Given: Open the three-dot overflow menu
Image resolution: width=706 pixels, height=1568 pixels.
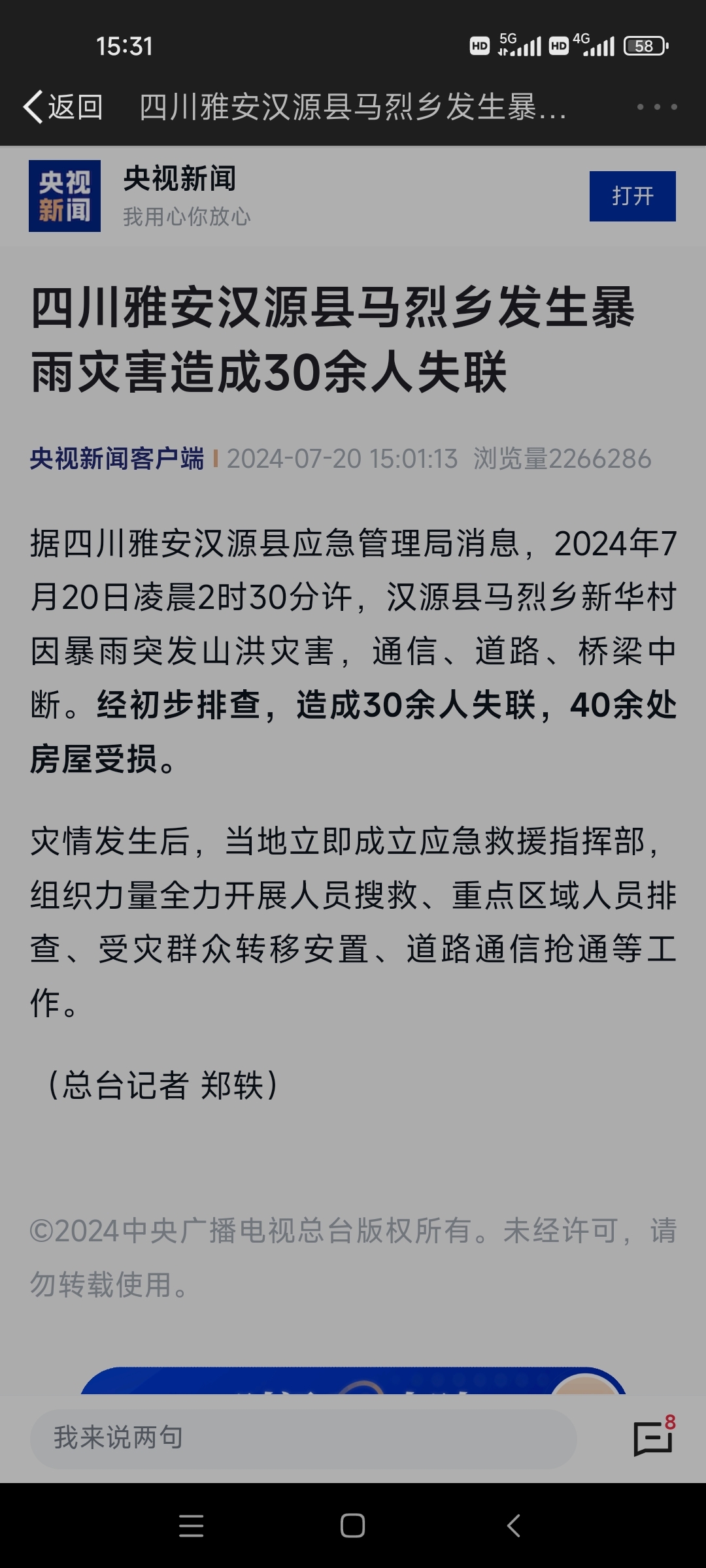Looking at the screenshot, I should click(x=657, y=106).
